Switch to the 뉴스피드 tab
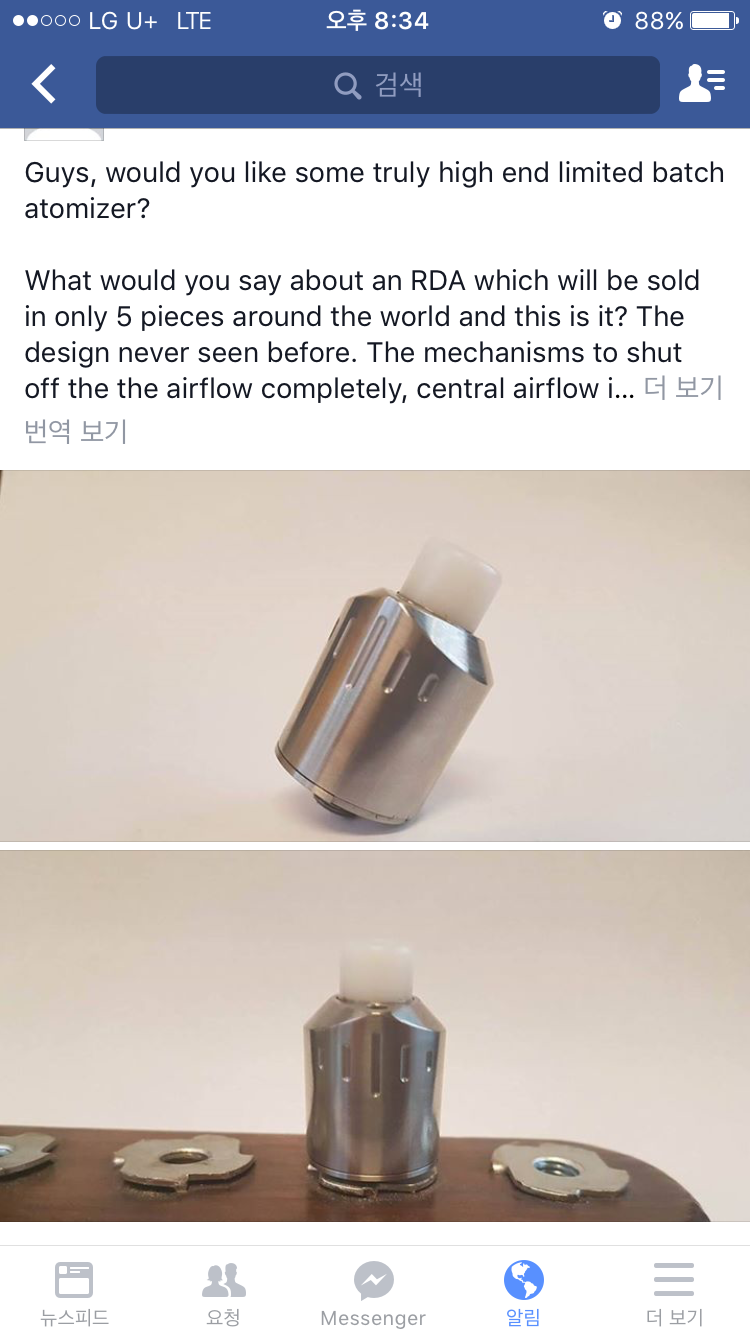 pos(74,1293)
